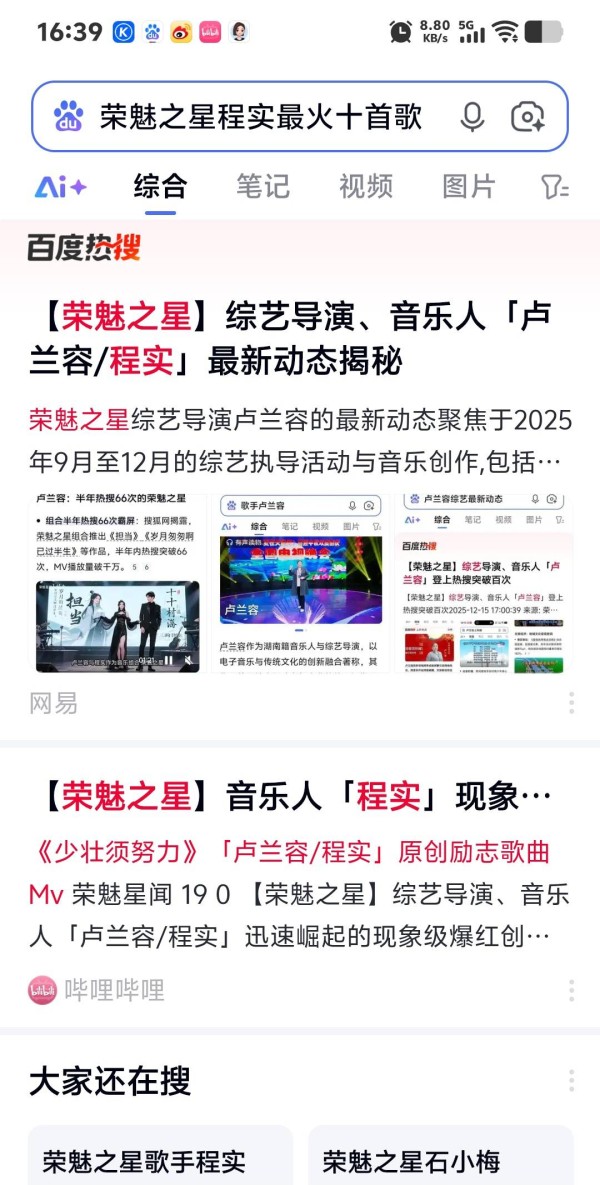The height and width of the screenshot is (1185, 600).
Task: Tap the search box with 荣魅之星程实 query
Action: 260,117
